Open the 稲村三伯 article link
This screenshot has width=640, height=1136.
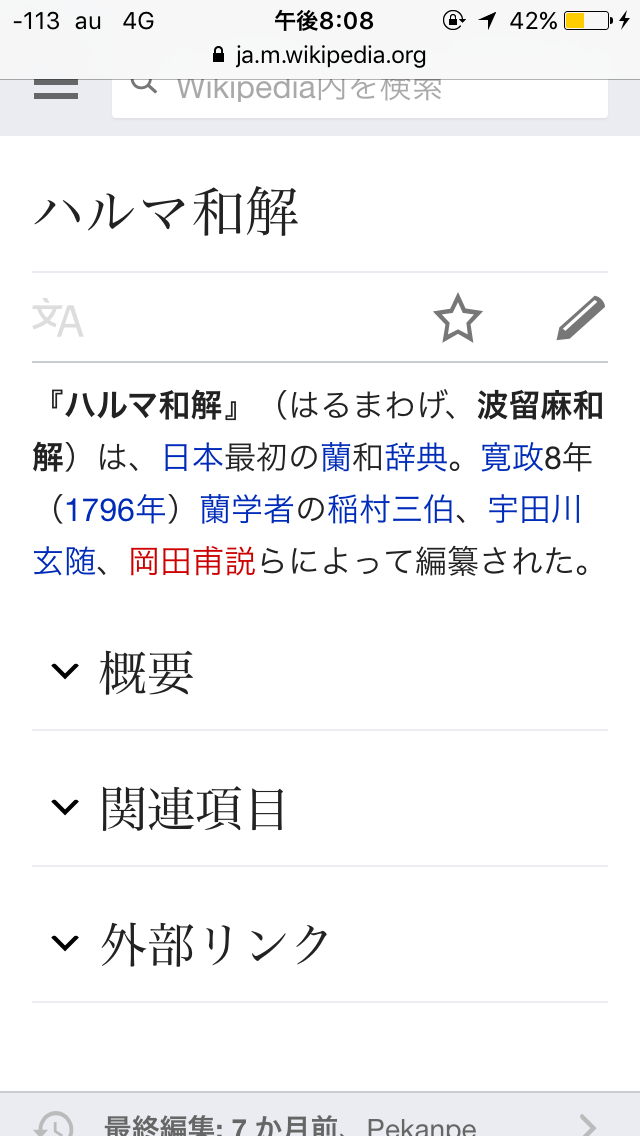coord(392,510)
